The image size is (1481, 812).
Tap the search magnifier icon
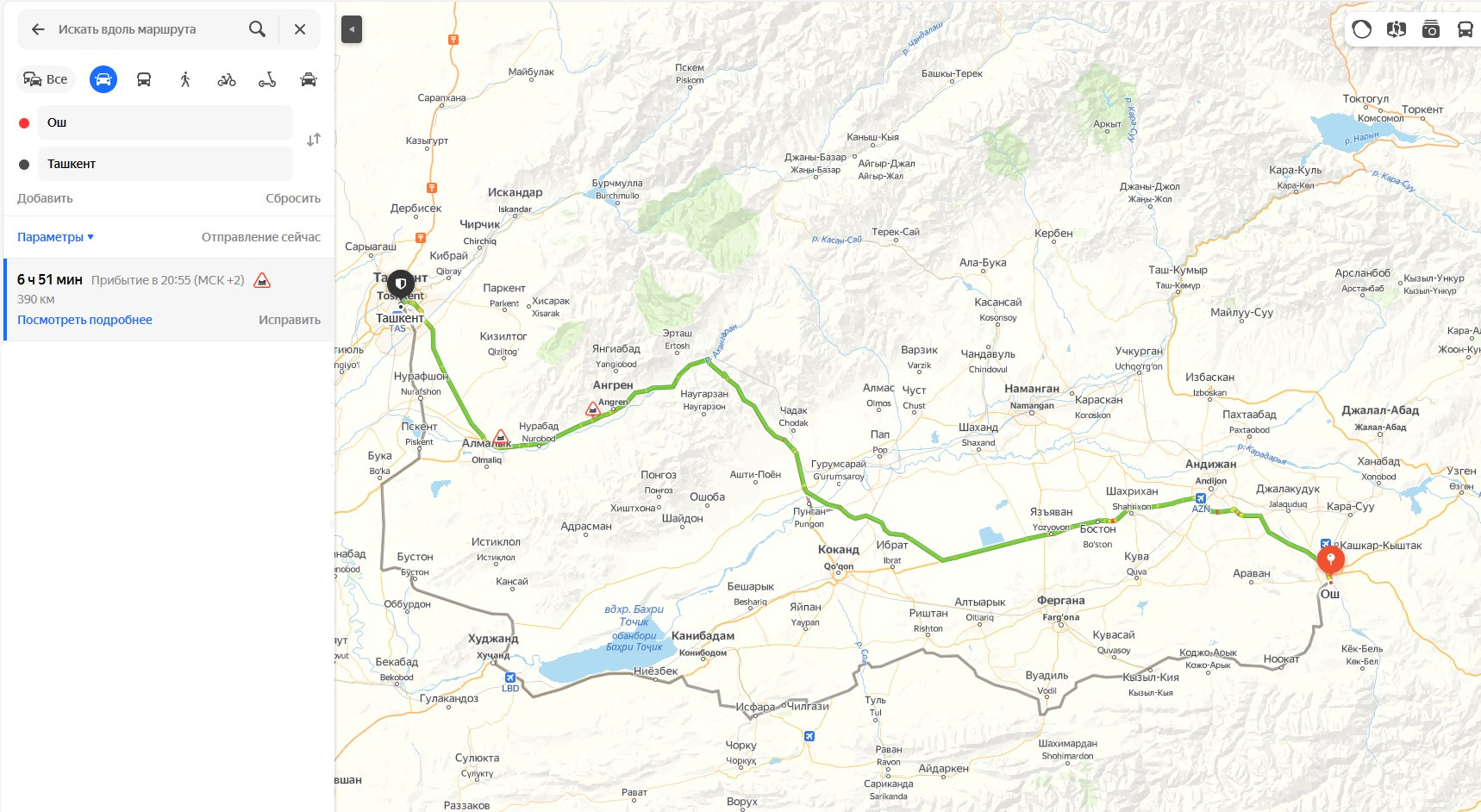[257, 29]
